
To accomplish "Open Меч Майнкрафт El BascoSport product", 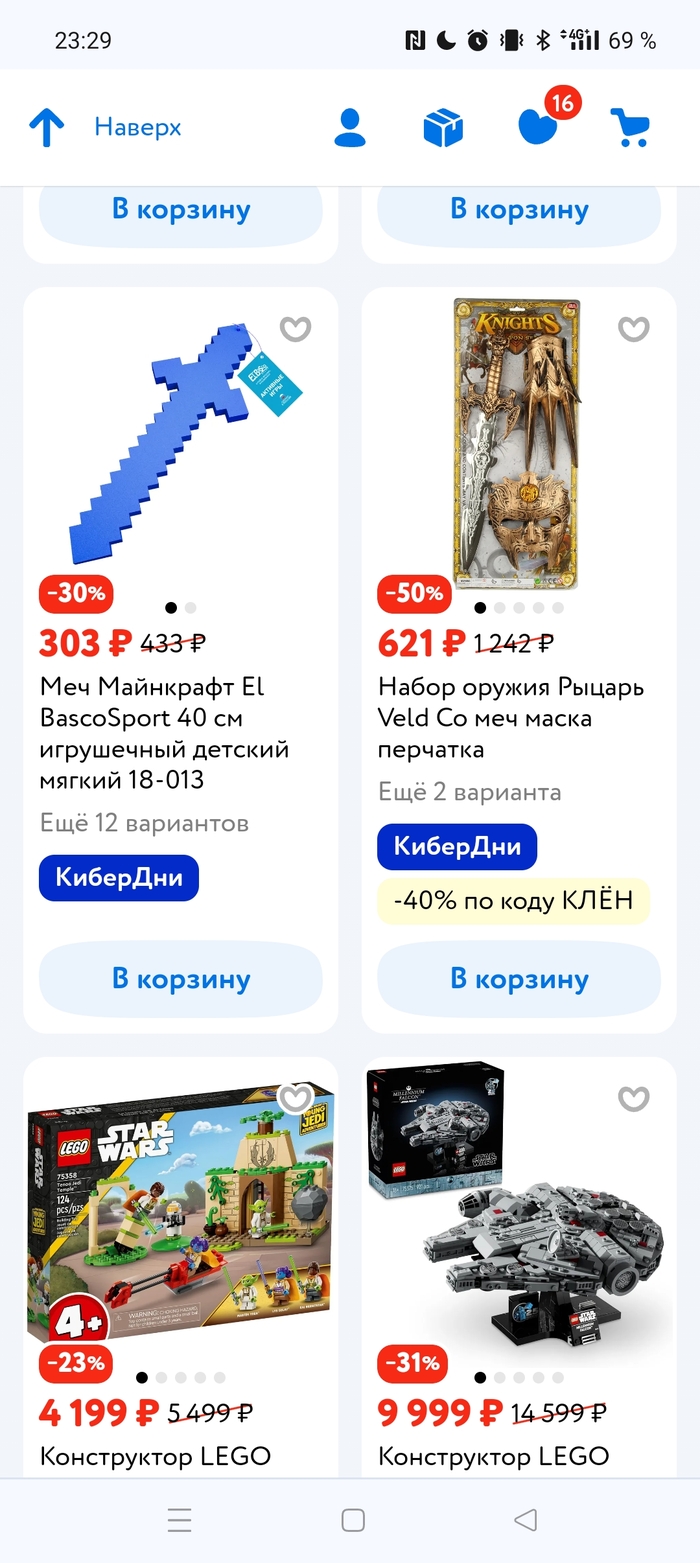I will point(165,733).
